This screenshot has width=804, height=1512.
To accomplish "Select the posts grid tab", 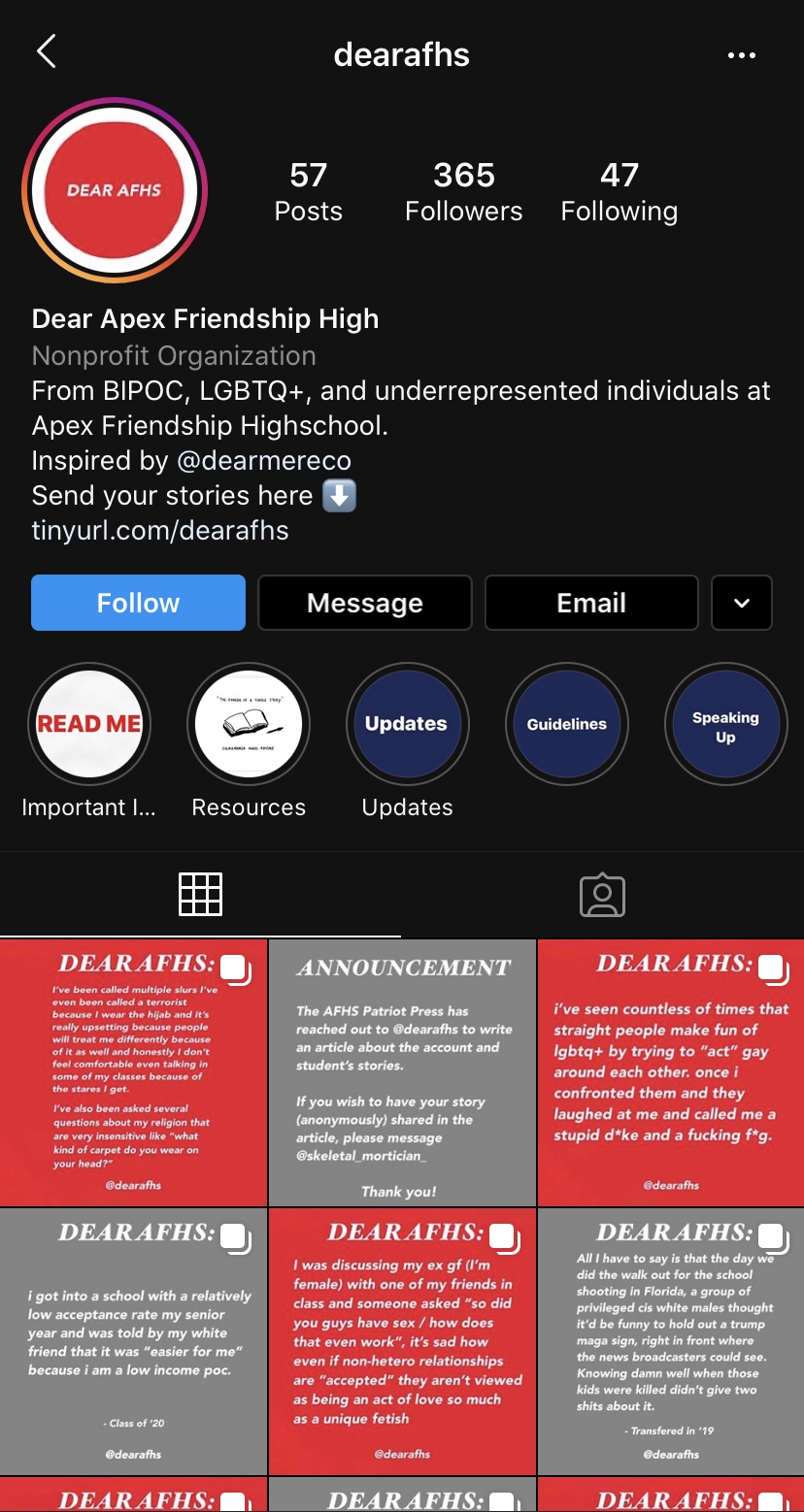I will tap(201, 895).
